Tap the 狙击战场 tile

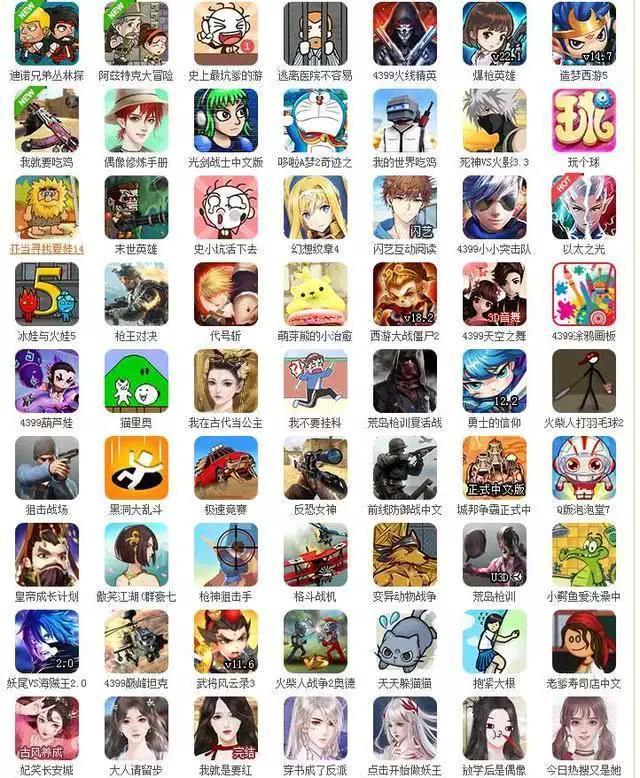47,468
